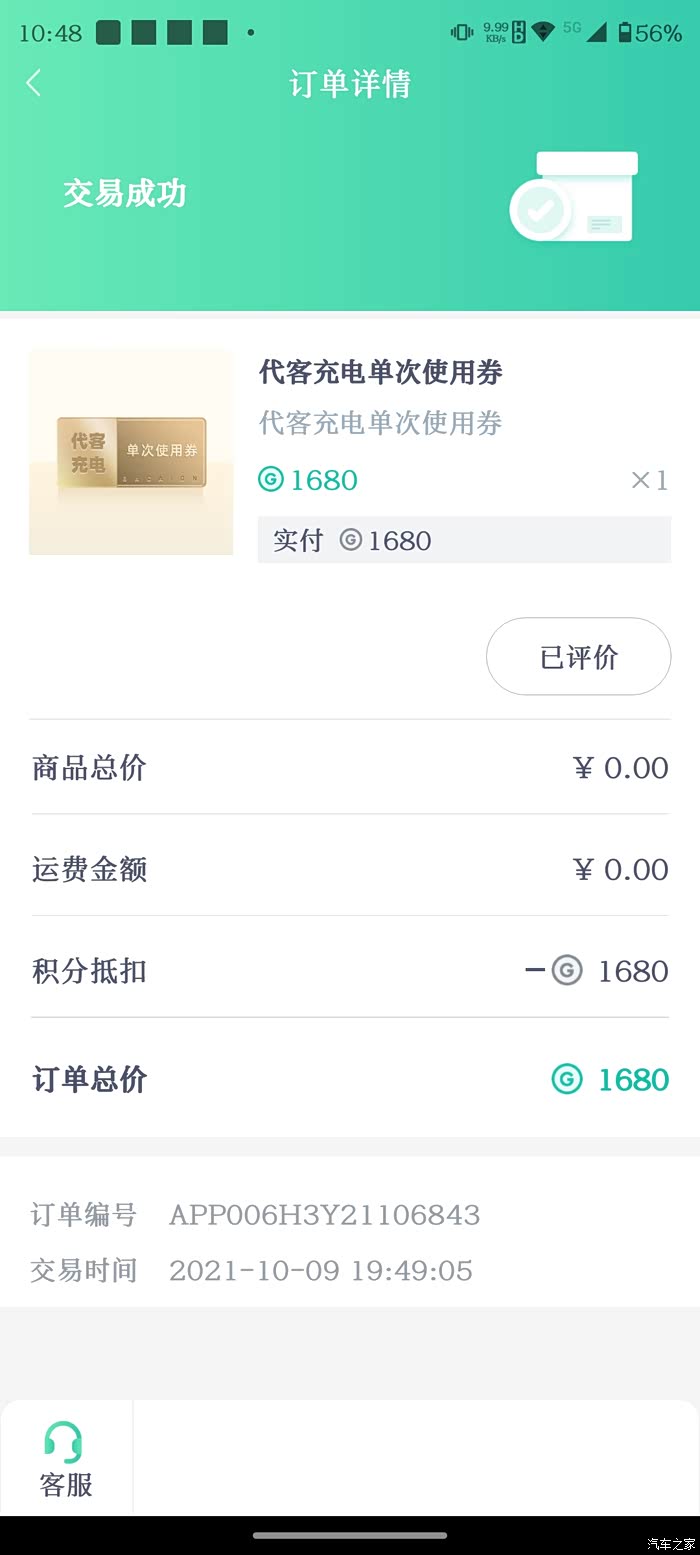Contact 客服 customer service

pos(66,1458)
